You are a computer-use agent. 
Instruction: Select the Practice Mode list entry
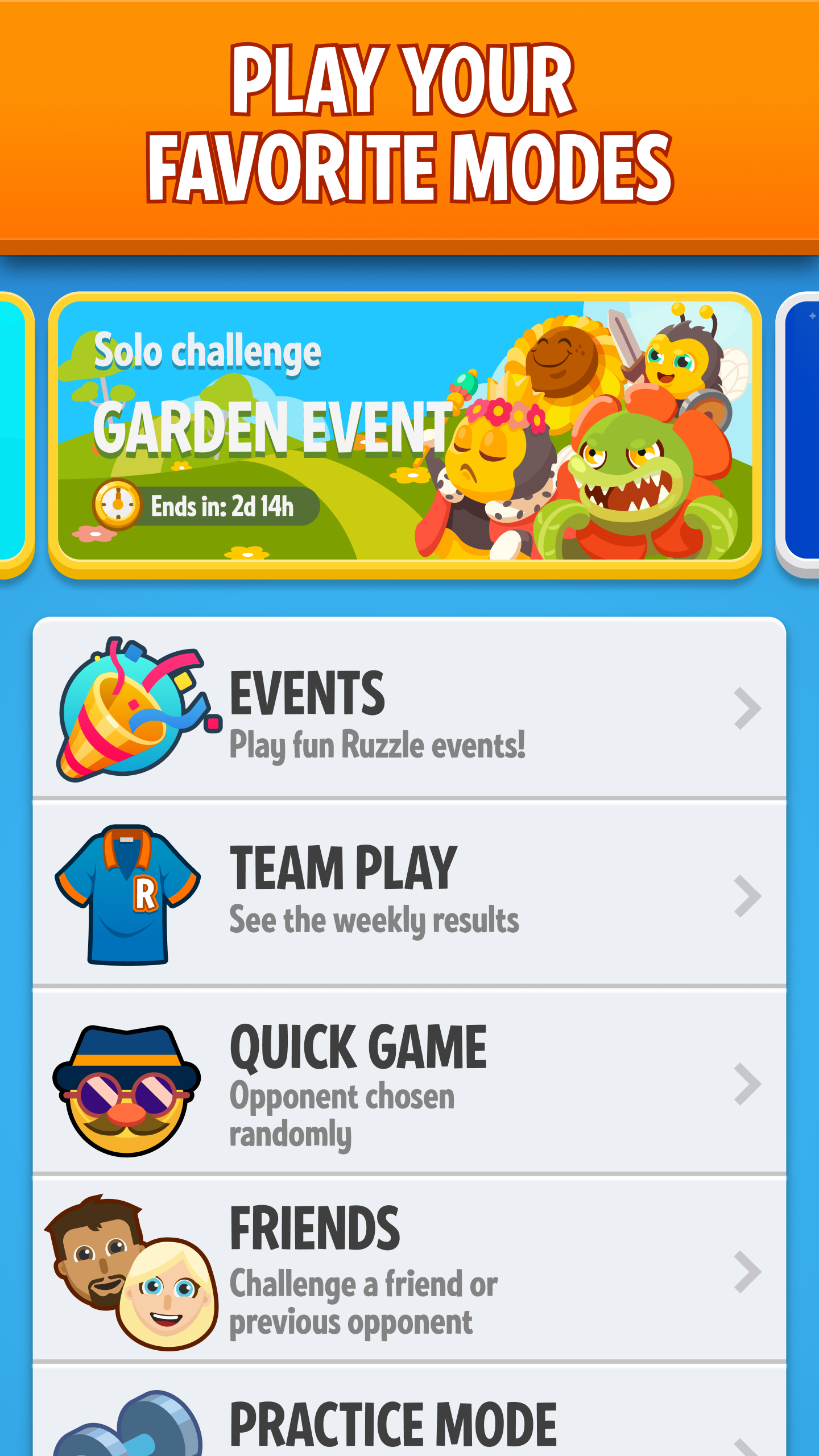[x=398, y=1422]
